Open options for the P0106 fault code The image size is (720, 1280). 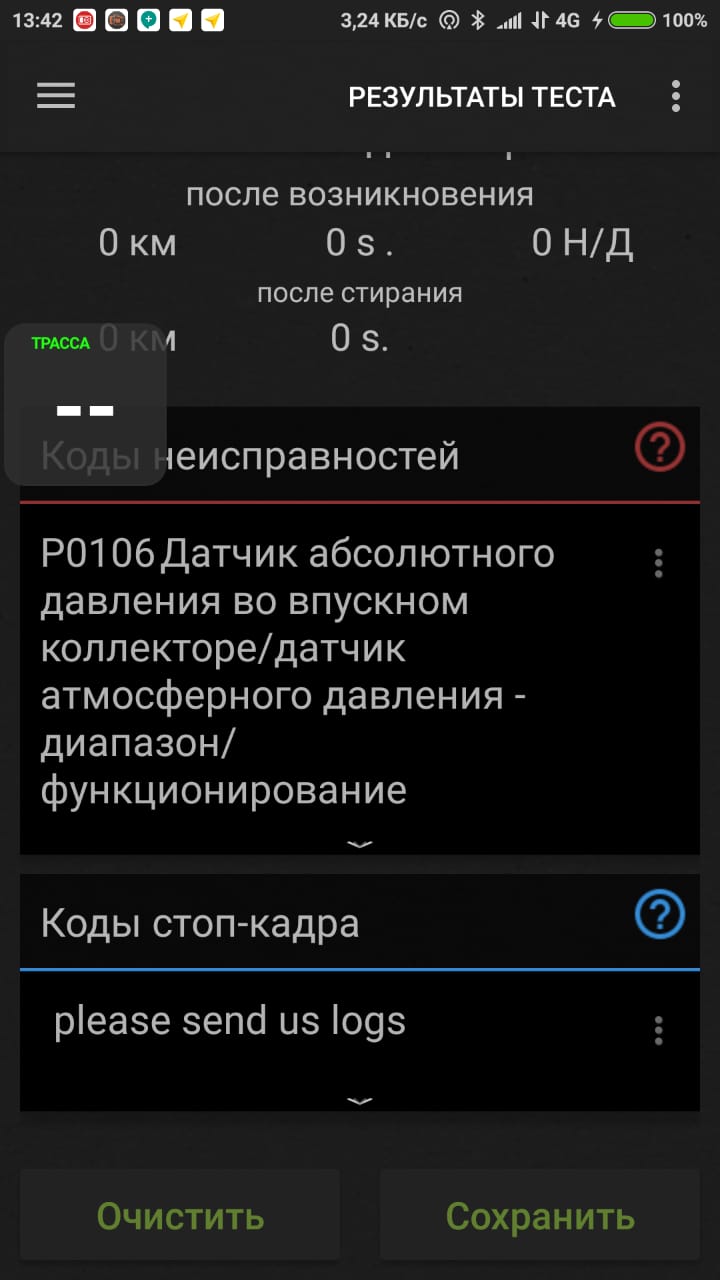point(658,563)
